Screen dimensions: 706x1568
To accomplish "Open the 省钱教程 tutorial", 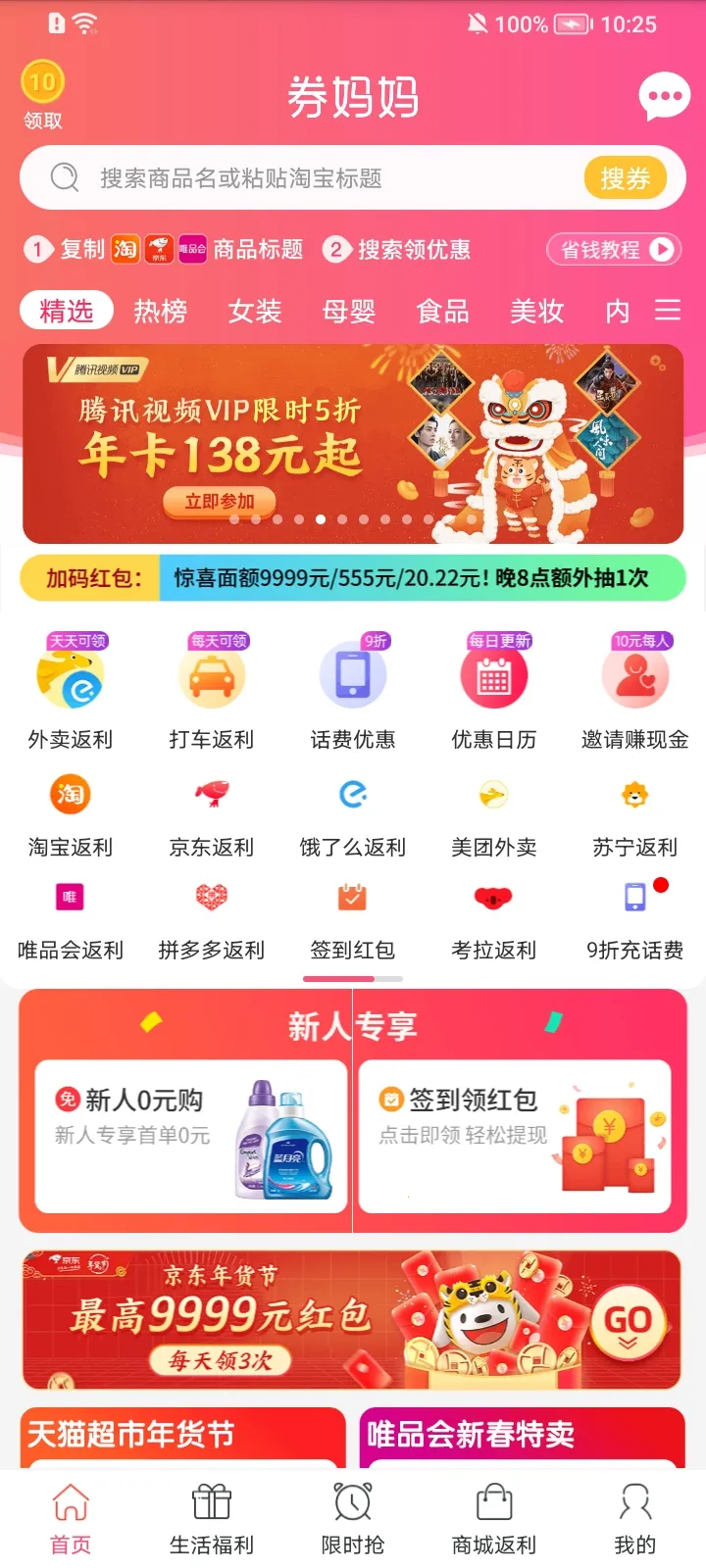I will (x=614, y=250).
